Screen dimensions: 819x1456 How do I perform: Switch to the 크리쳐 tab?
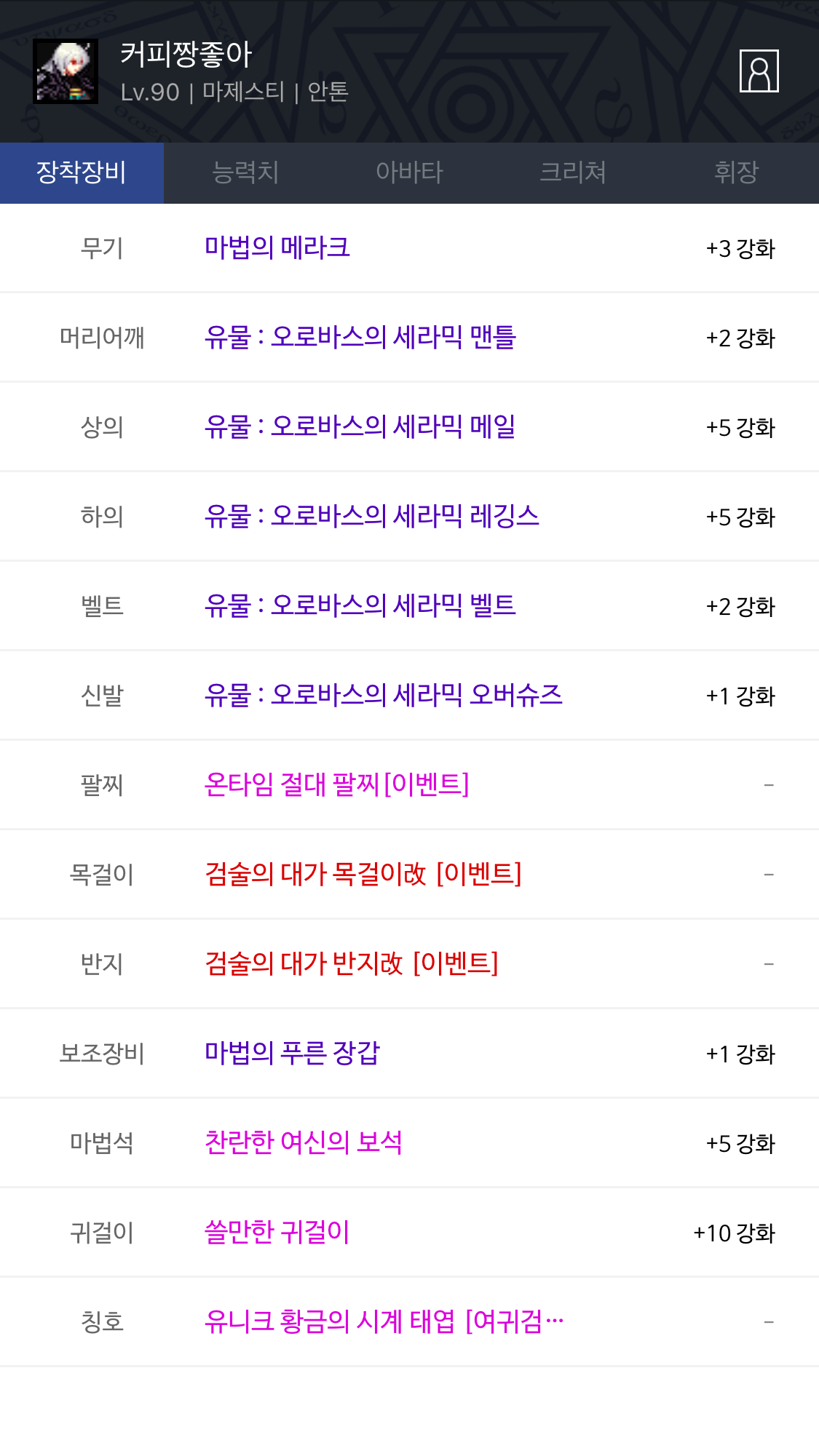tap(573, 172)
